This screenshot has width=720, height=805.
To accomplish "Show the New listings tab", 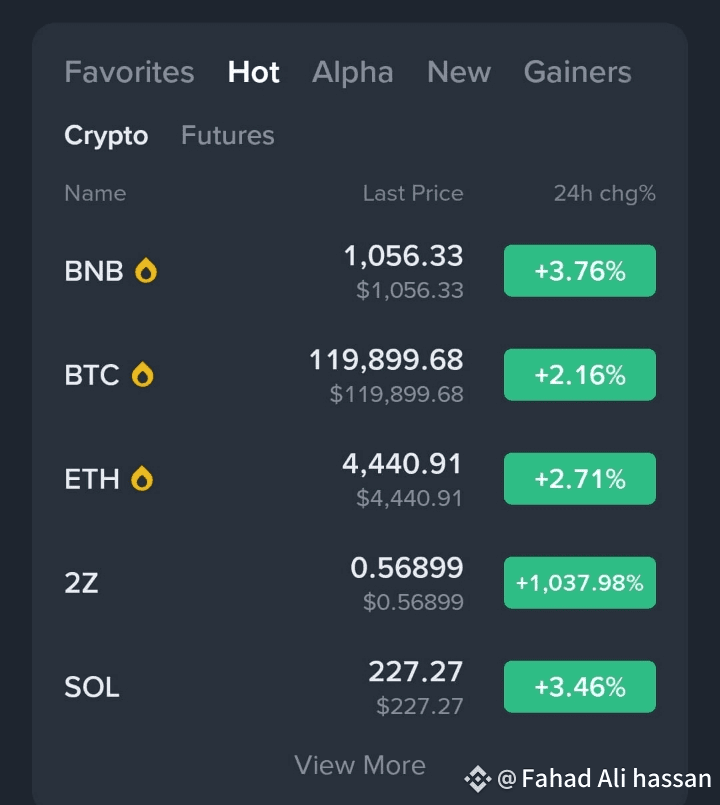I will [x=459, y=72].
